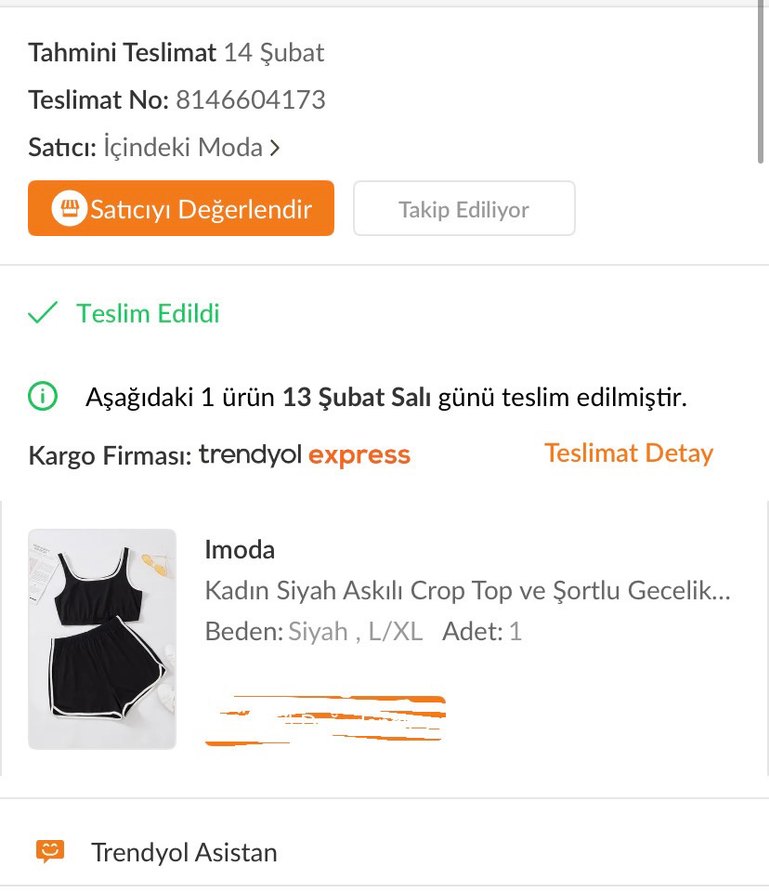The width and height of the screenshot is (769, 892).
Task: Toggle off following with the Takip Ediliyor button
Action: point(463,208)
